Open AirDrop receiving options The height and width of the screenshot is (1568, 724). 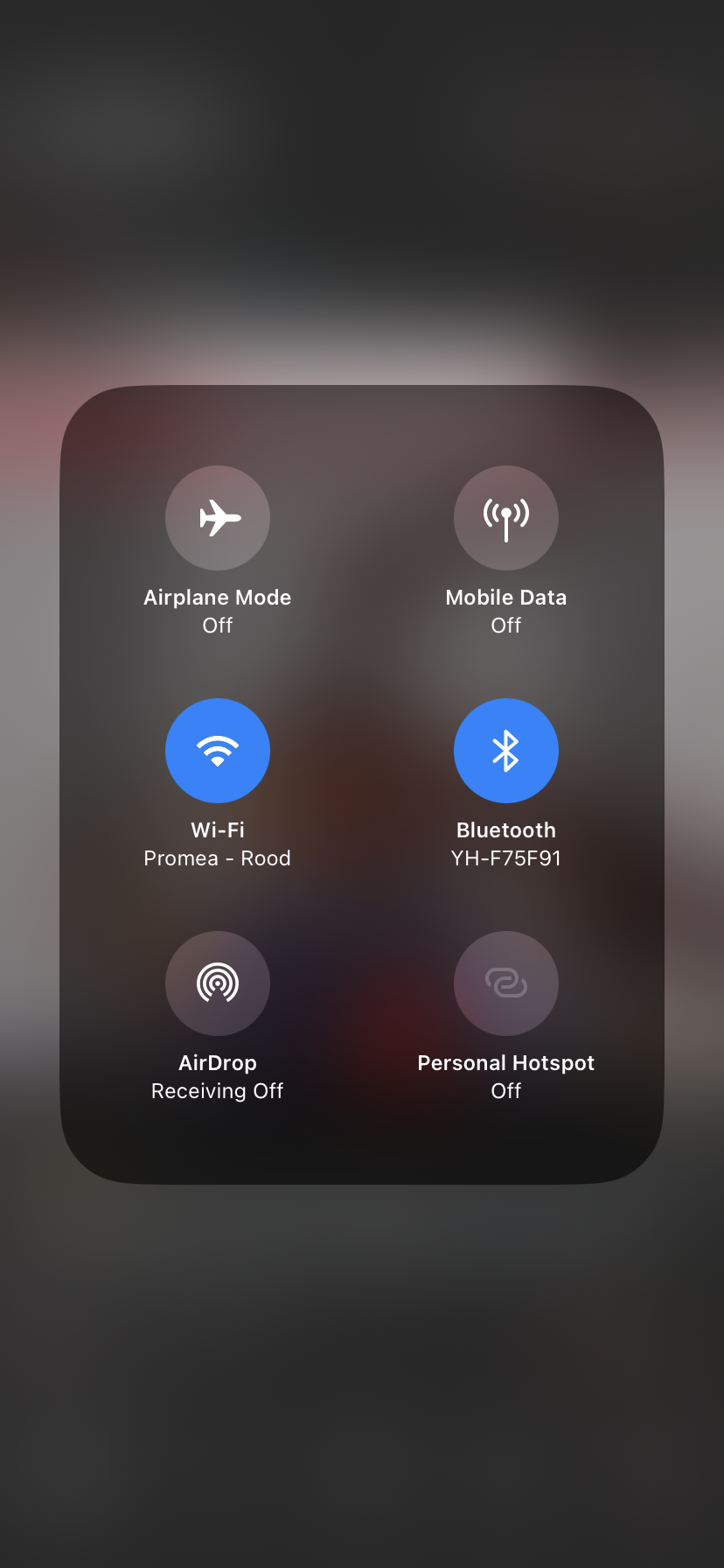[x=218, y=983]
